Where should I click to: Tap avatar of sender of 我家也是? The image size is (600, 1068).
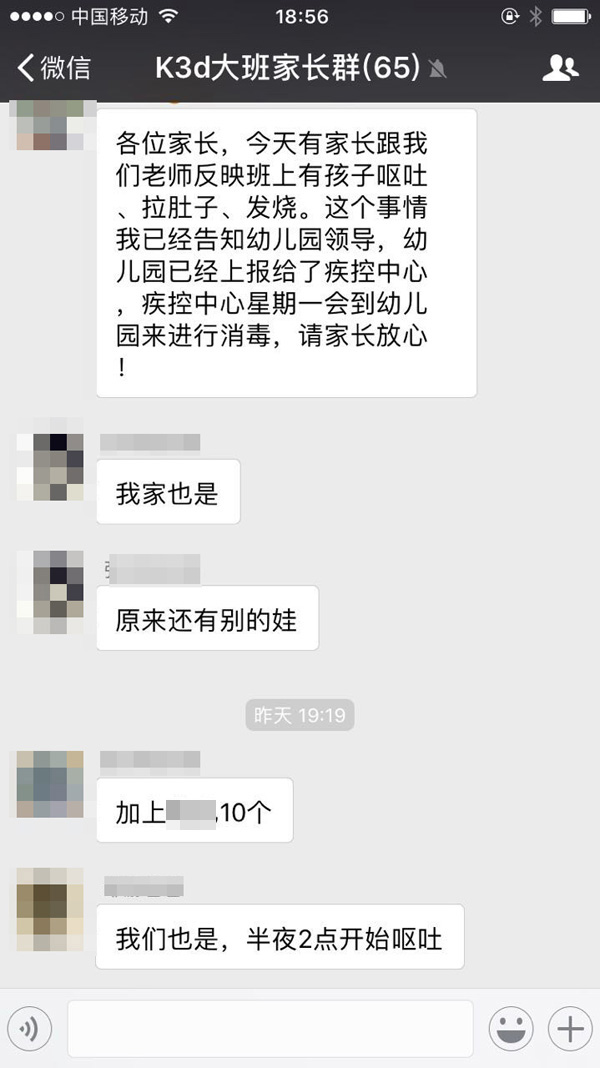[x=50, y=467]
